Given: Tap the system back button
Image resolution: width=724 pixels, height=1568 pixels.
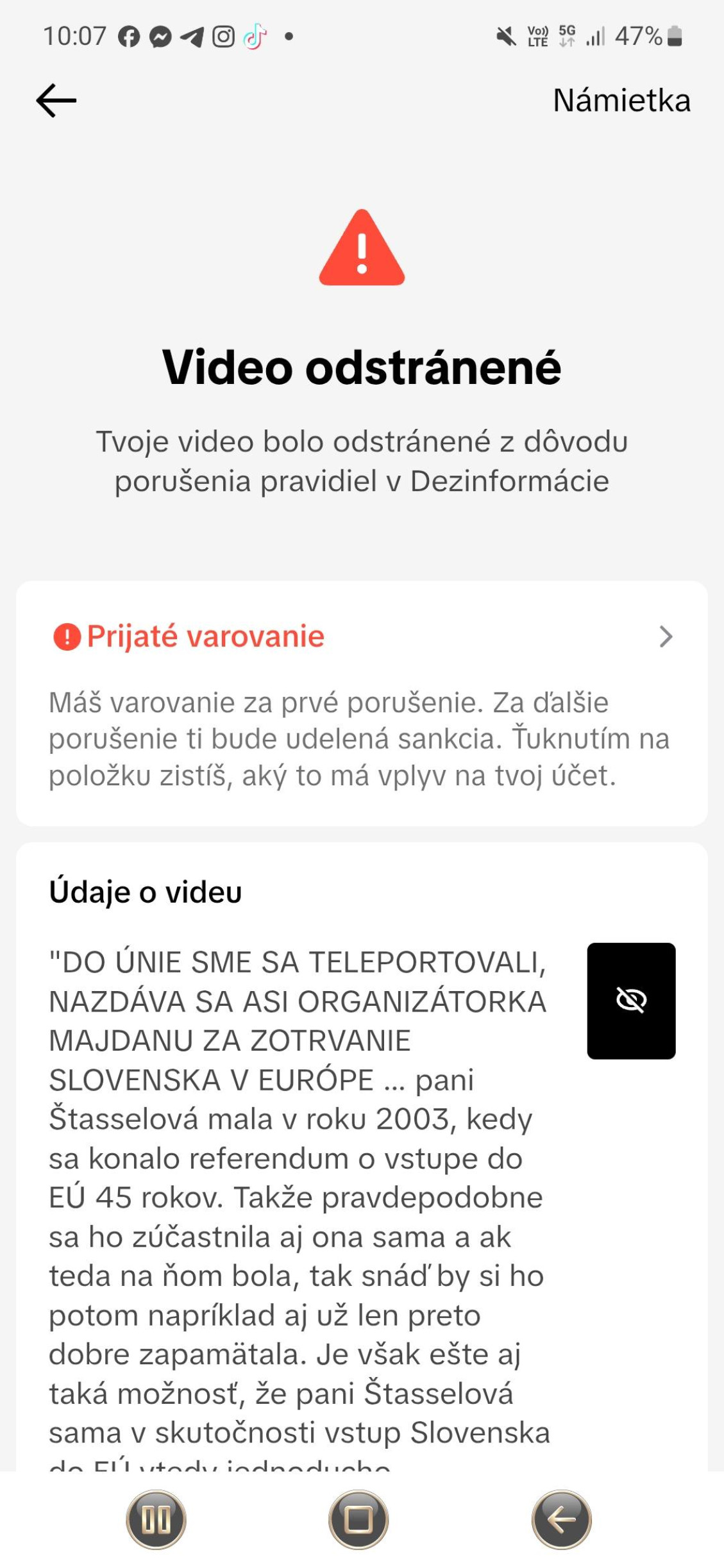Looking at the screenshot, I should click(x=561, y=1519).
